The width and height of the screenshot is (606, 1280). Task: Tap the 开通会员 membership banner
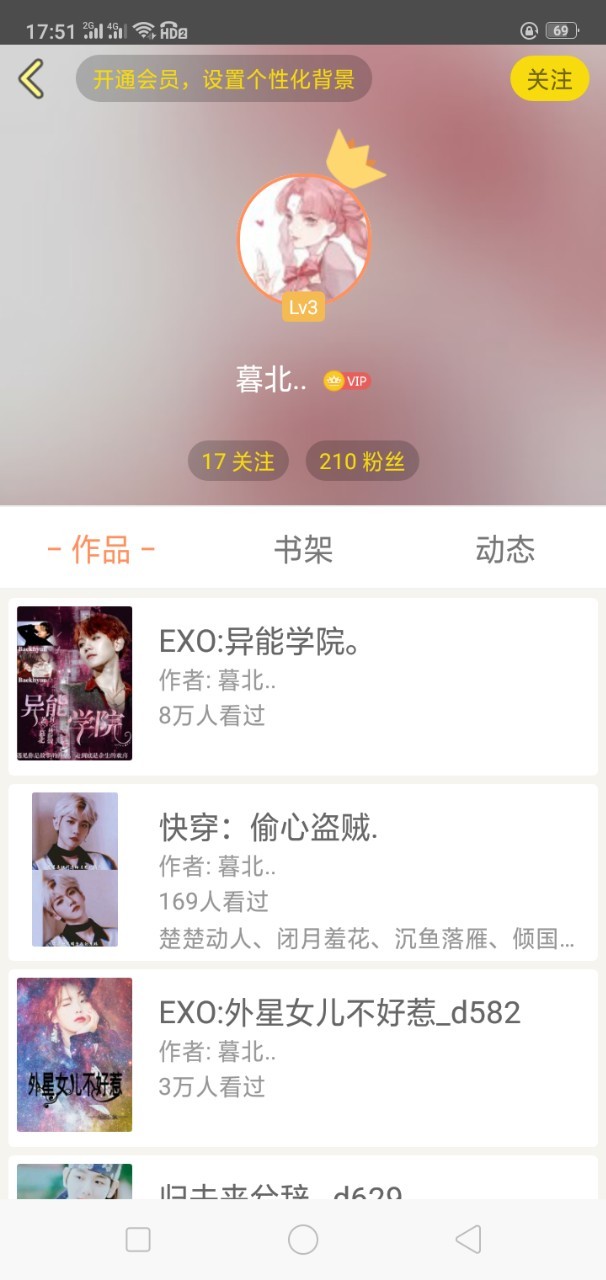224,79
